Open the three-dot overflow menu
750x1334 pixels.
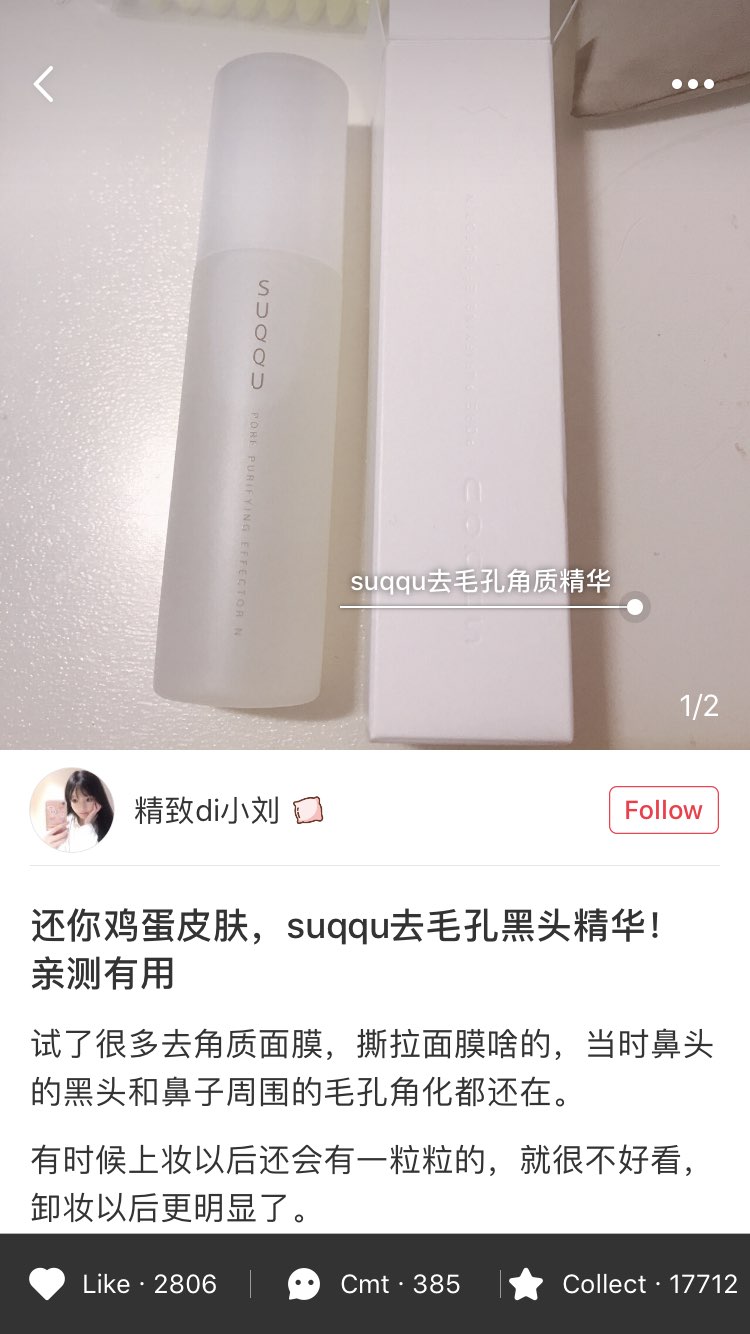coord(692,85)
